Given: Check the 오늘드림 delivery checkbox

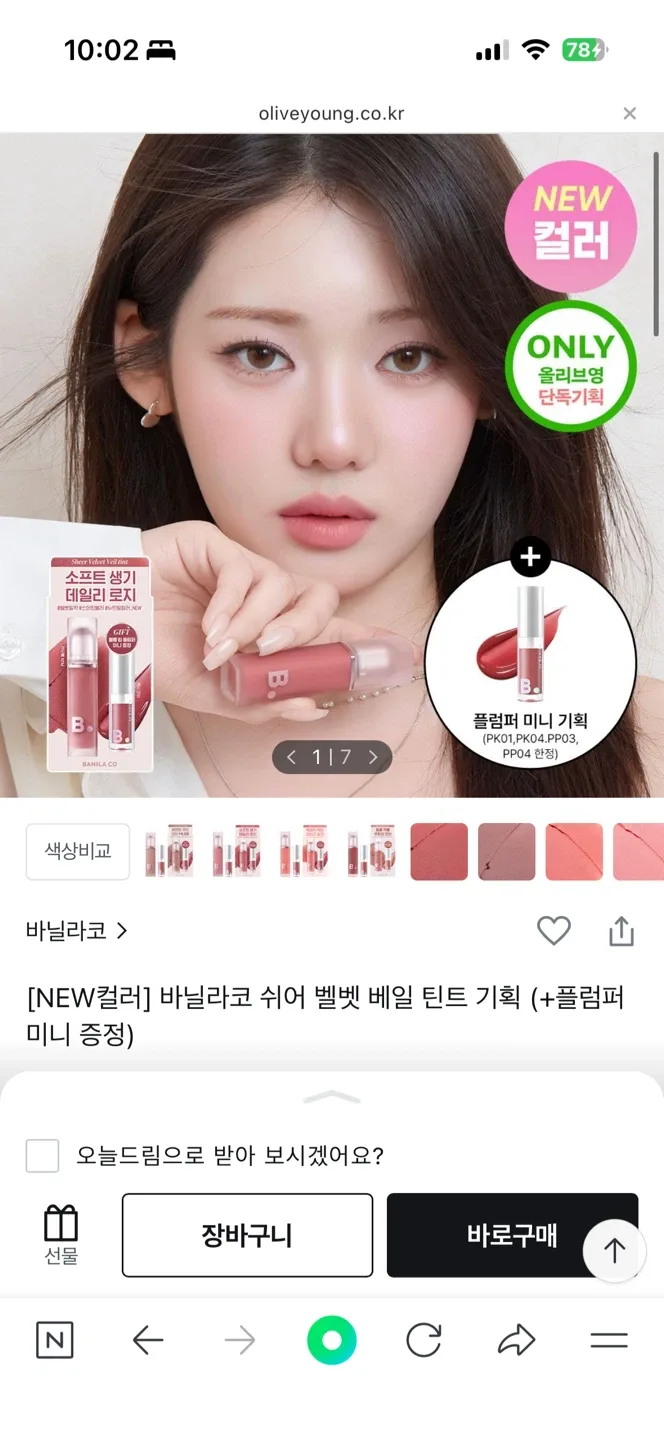Looking at the screenshot, I should pos(42,1156).
